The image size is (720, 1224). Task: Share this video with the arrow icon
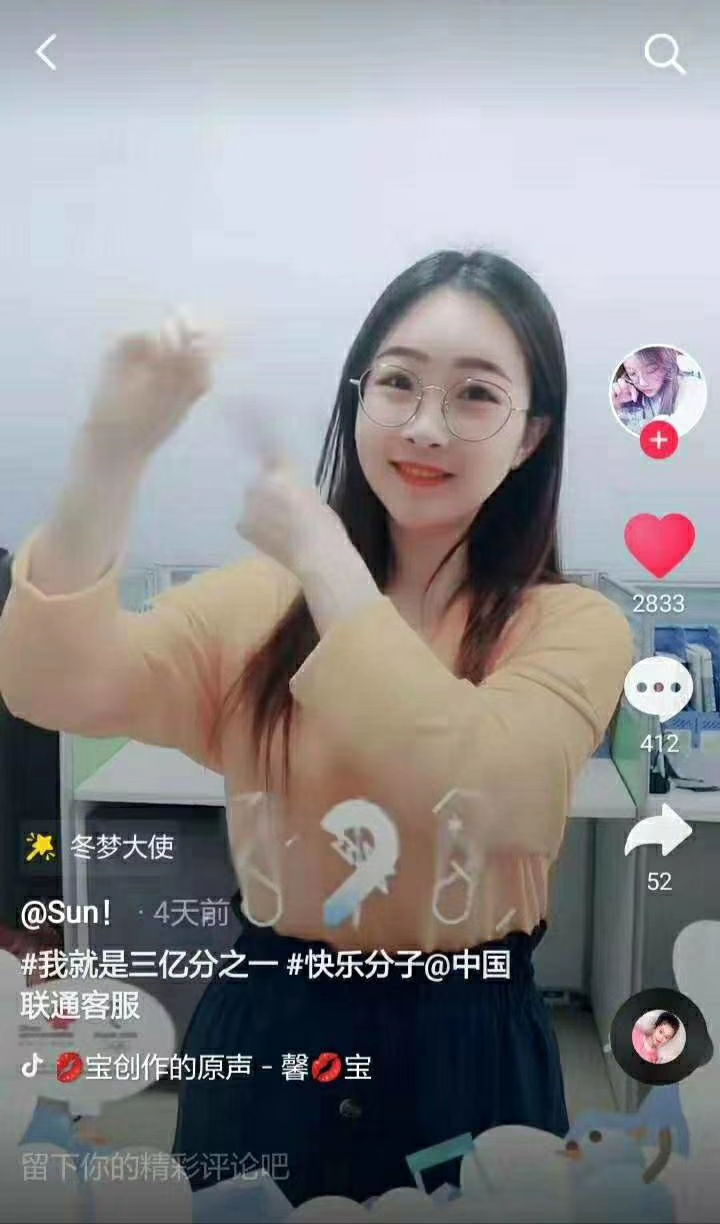[x=658, y=832]
